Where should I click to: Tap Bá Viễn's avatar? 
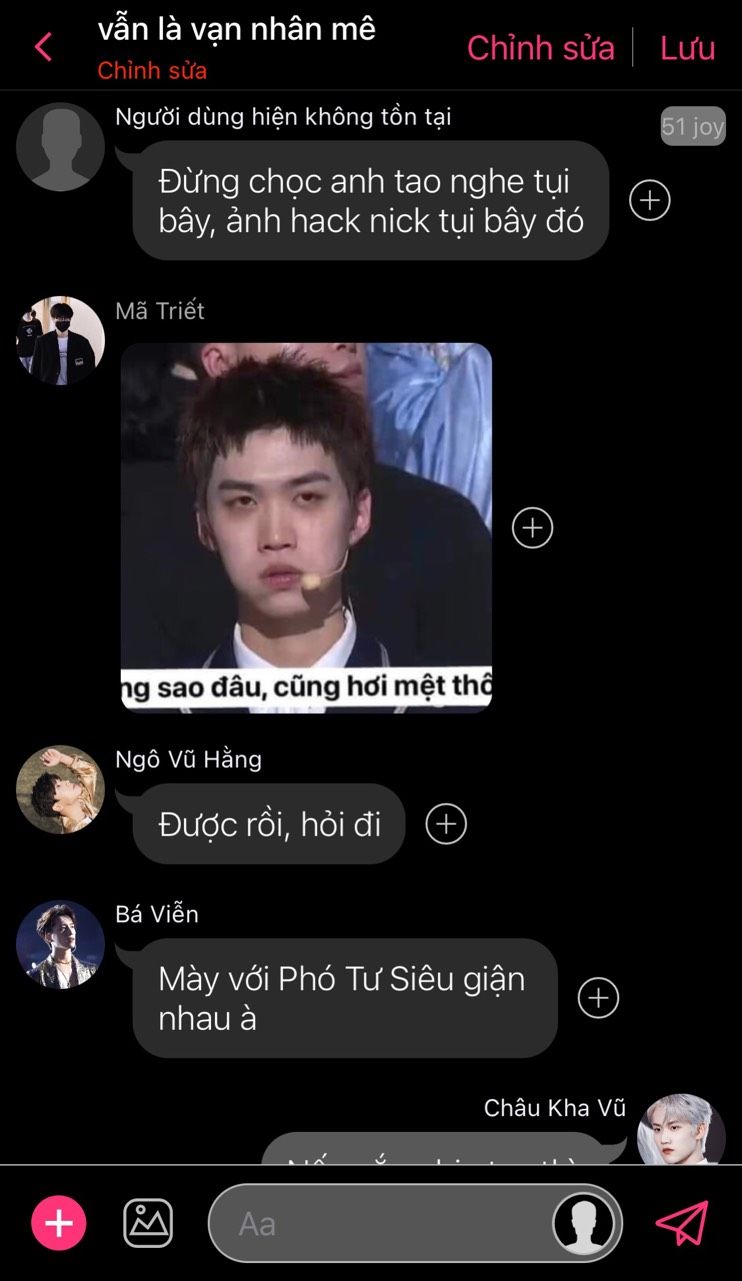[60, 944]
